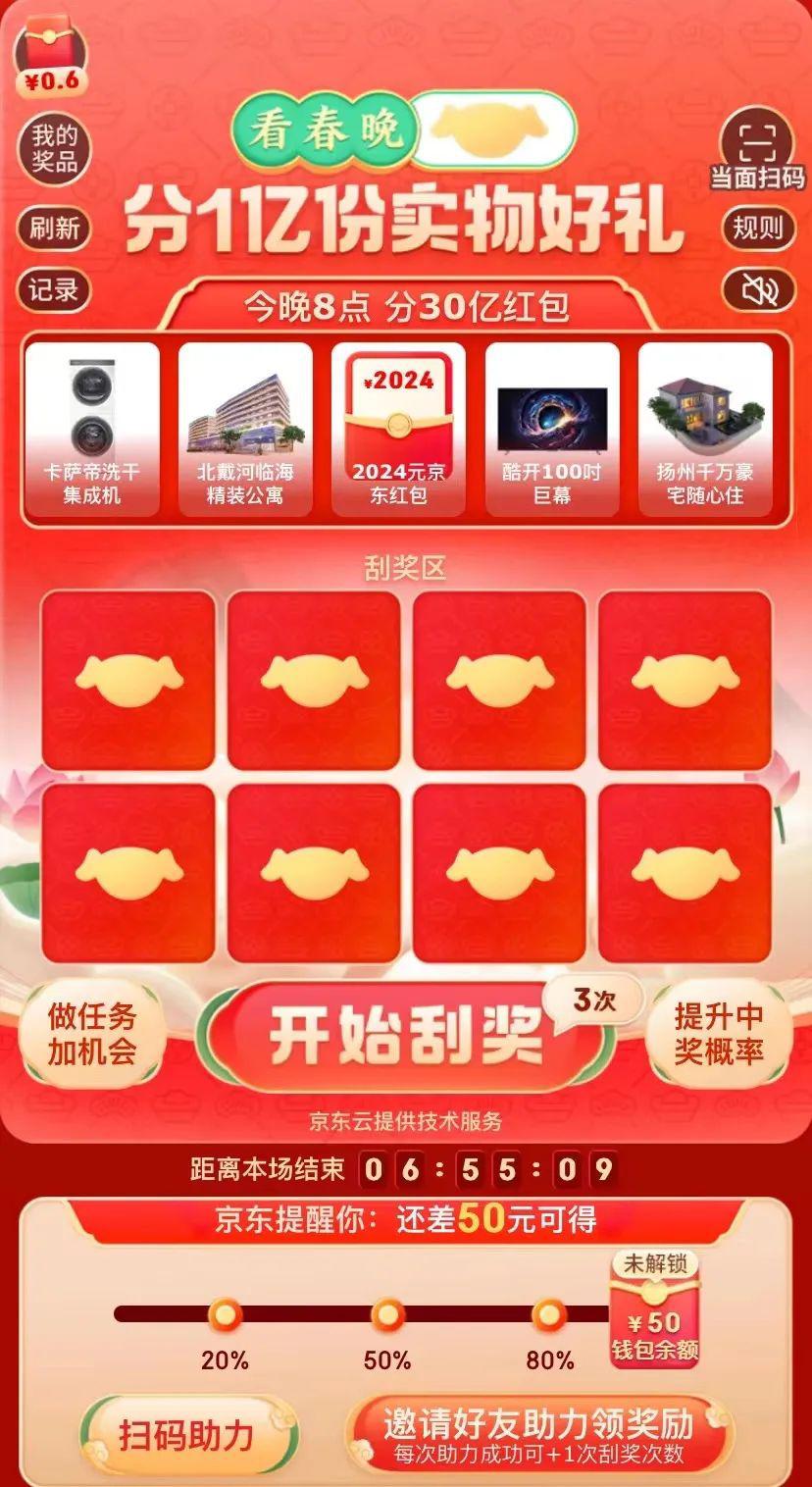
Task: Open the 2024元京东红包 prize card
Action: click(398, 429)
